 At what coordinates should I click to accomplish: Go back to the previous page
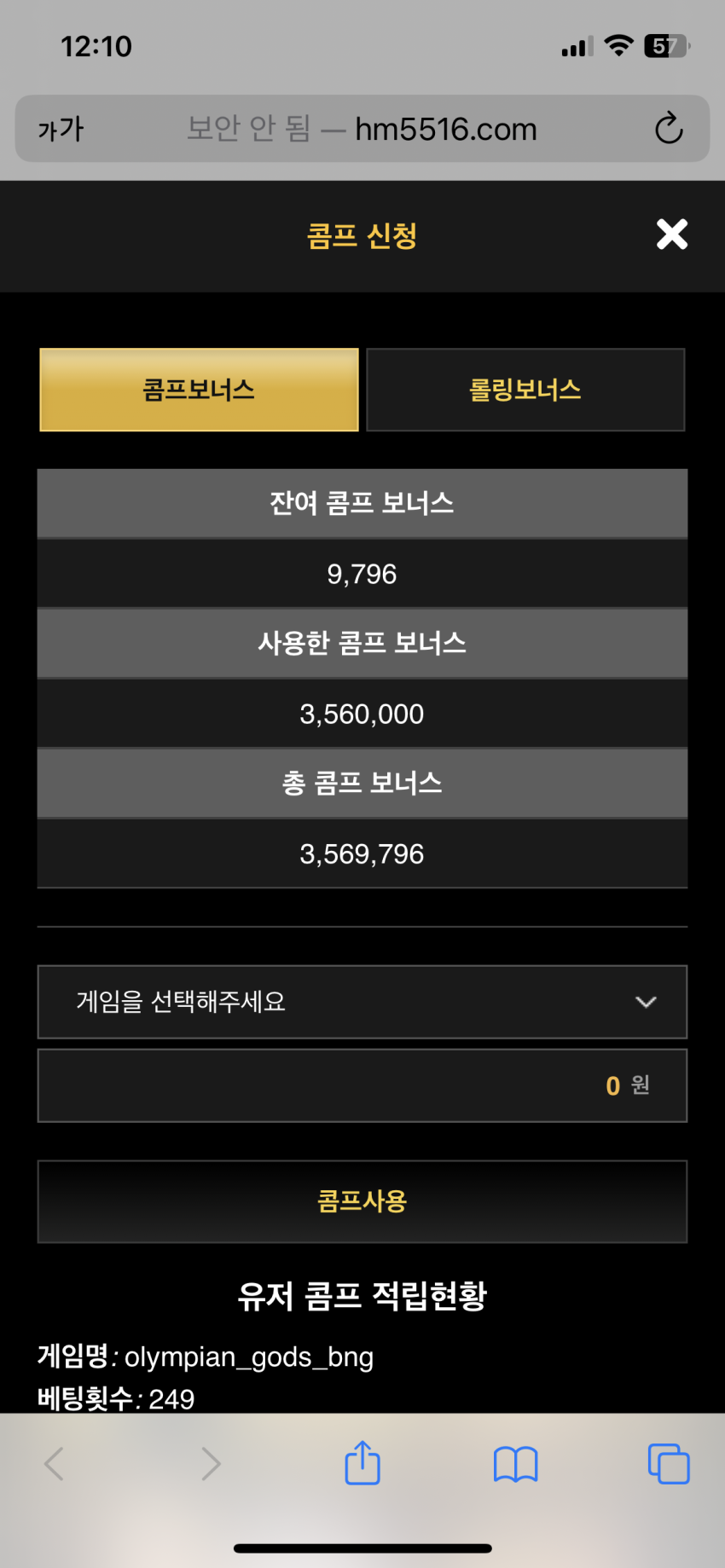tap(54, 1464)
